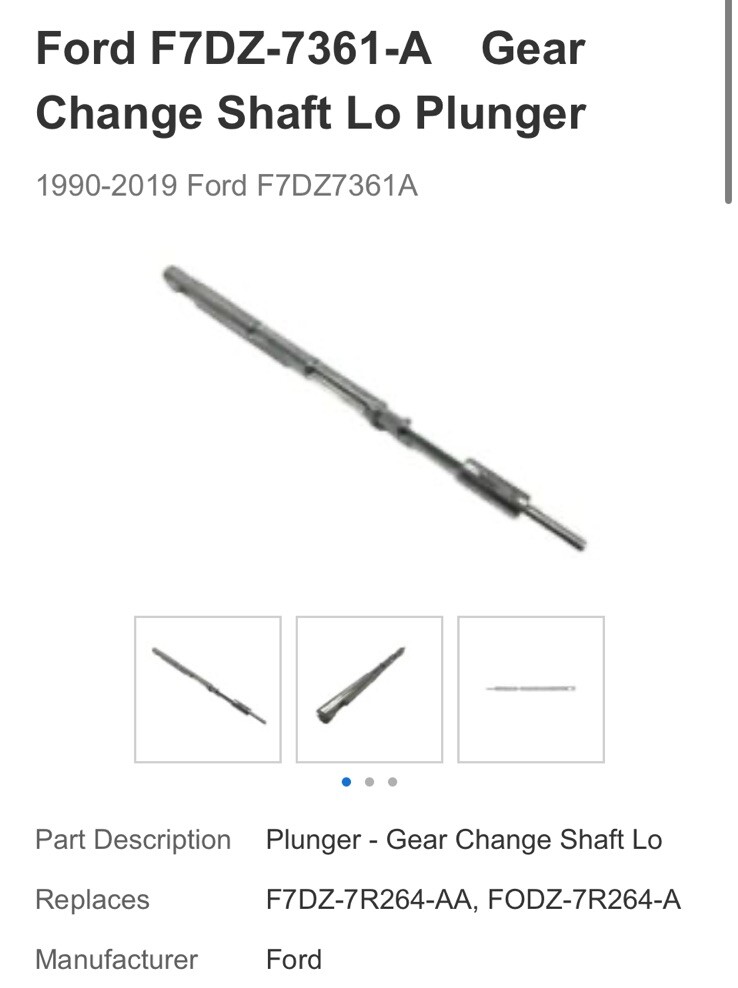The height and width of the screenshot is (988, 738).
Task: Select the close-up shaft end thumbnail
Action: tap(369, 689)
